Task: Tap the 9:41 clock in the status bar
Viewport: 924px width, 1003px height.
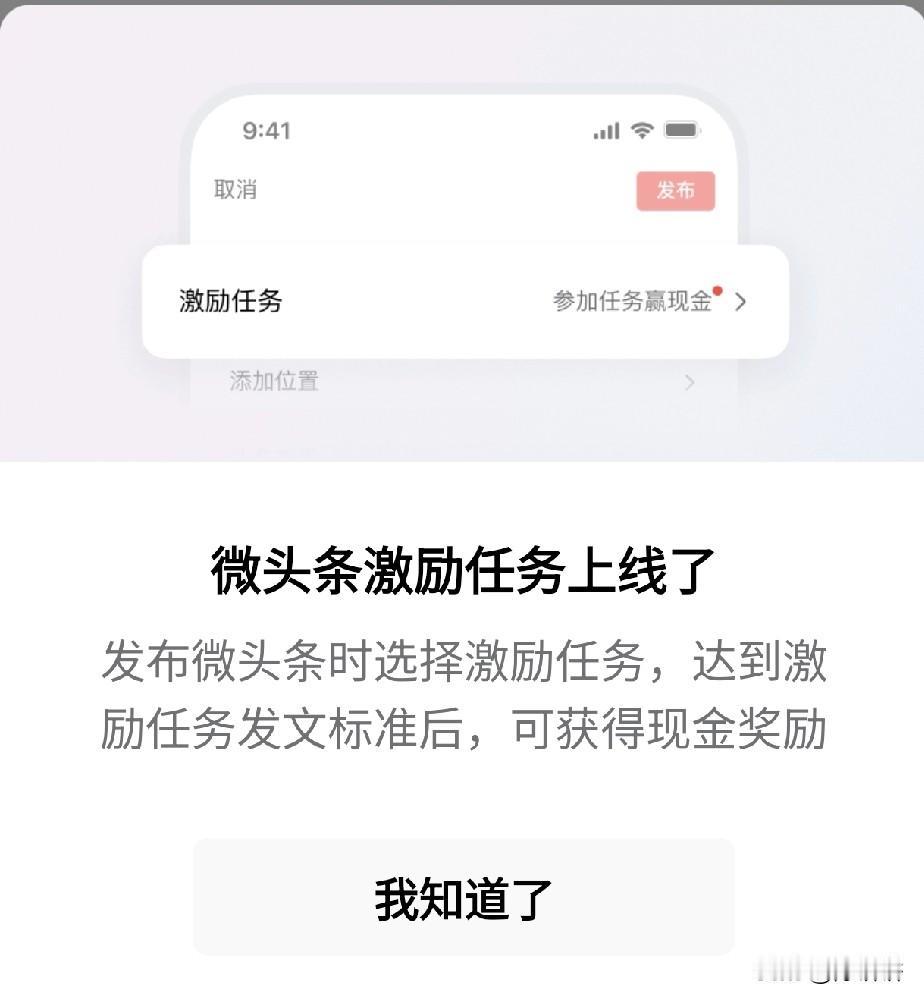Action: (x=264, y=130)
